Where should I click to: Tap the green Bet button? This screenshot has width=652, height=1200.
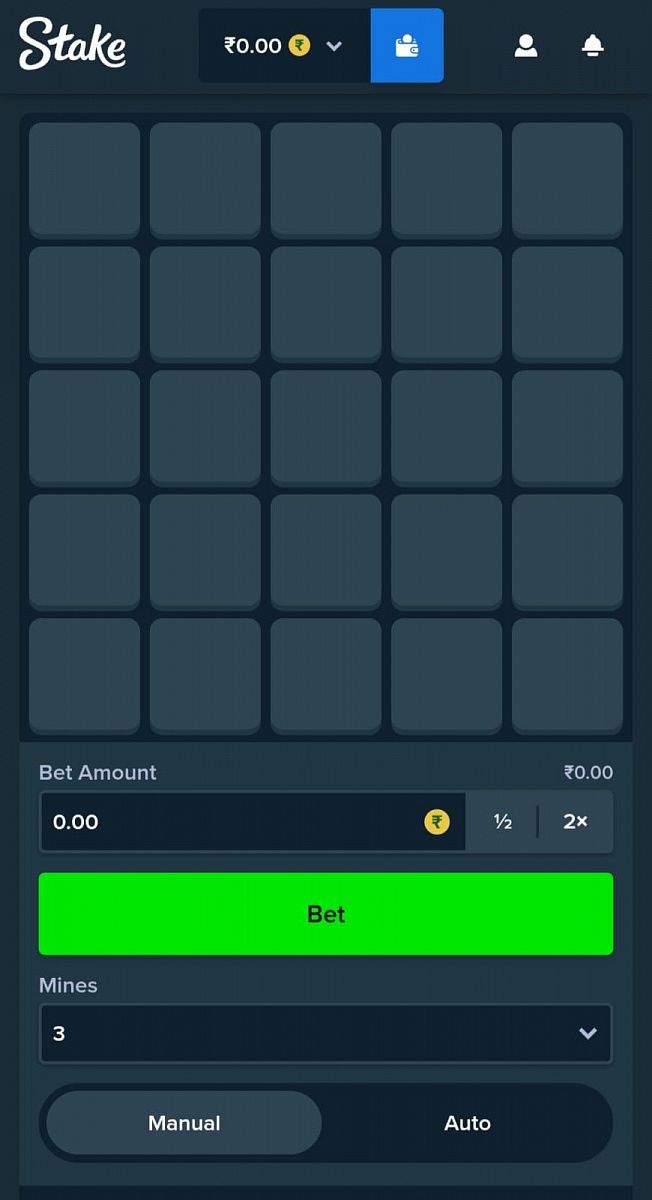coord(326,914)
